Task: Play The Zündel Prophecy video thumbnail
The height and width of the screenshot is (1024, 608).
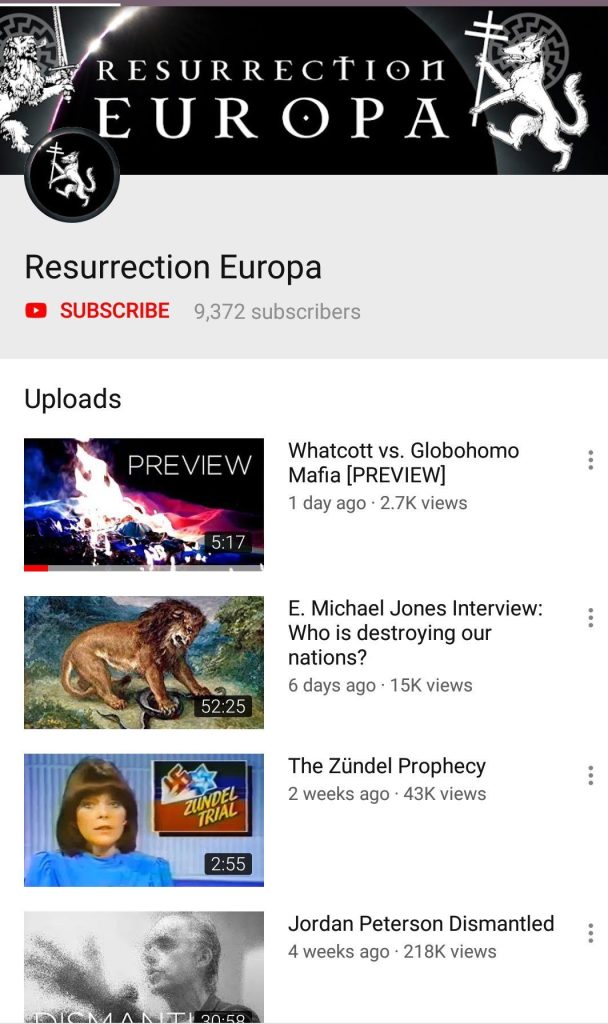Action: click(144, 820)
